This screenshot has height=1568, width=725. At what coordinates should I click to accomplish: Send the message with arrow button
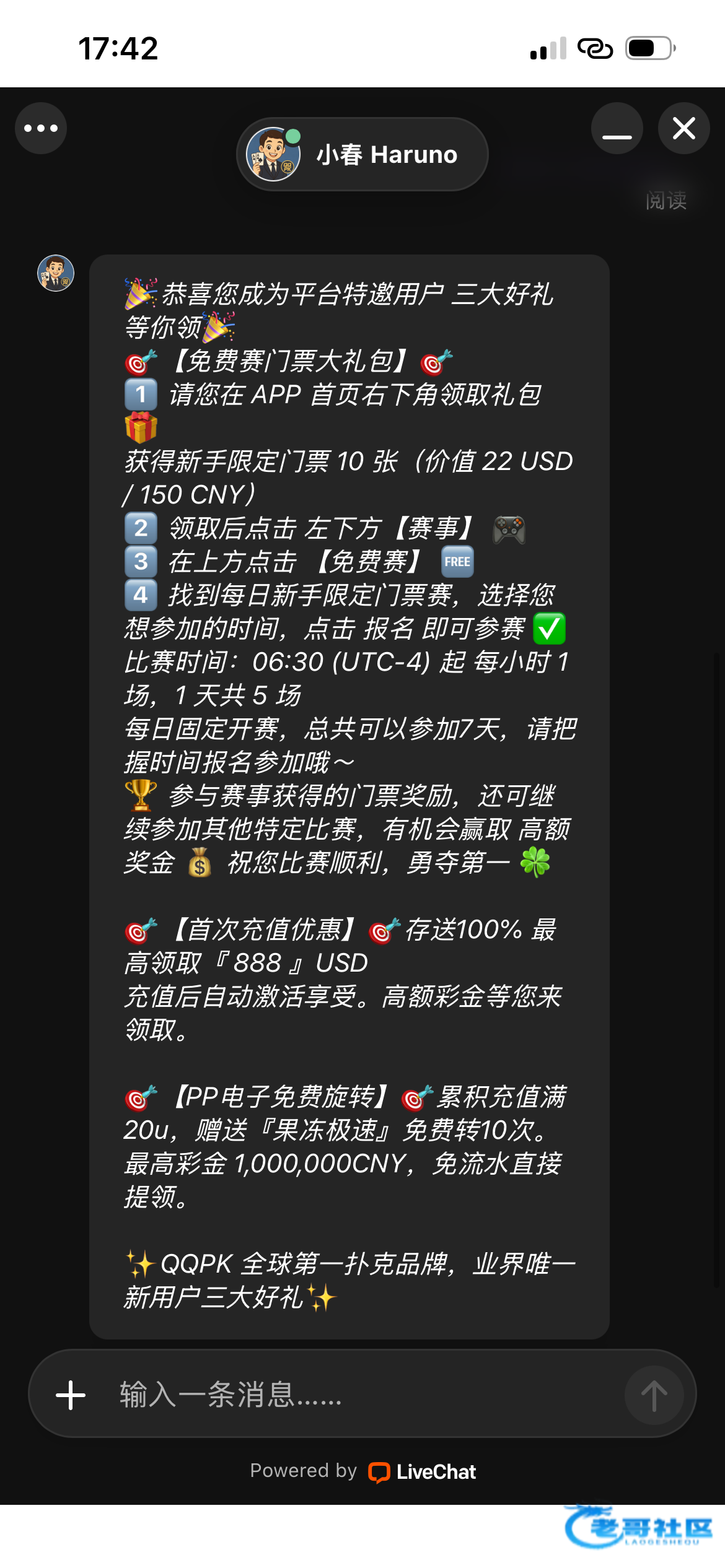(654, 1395)
